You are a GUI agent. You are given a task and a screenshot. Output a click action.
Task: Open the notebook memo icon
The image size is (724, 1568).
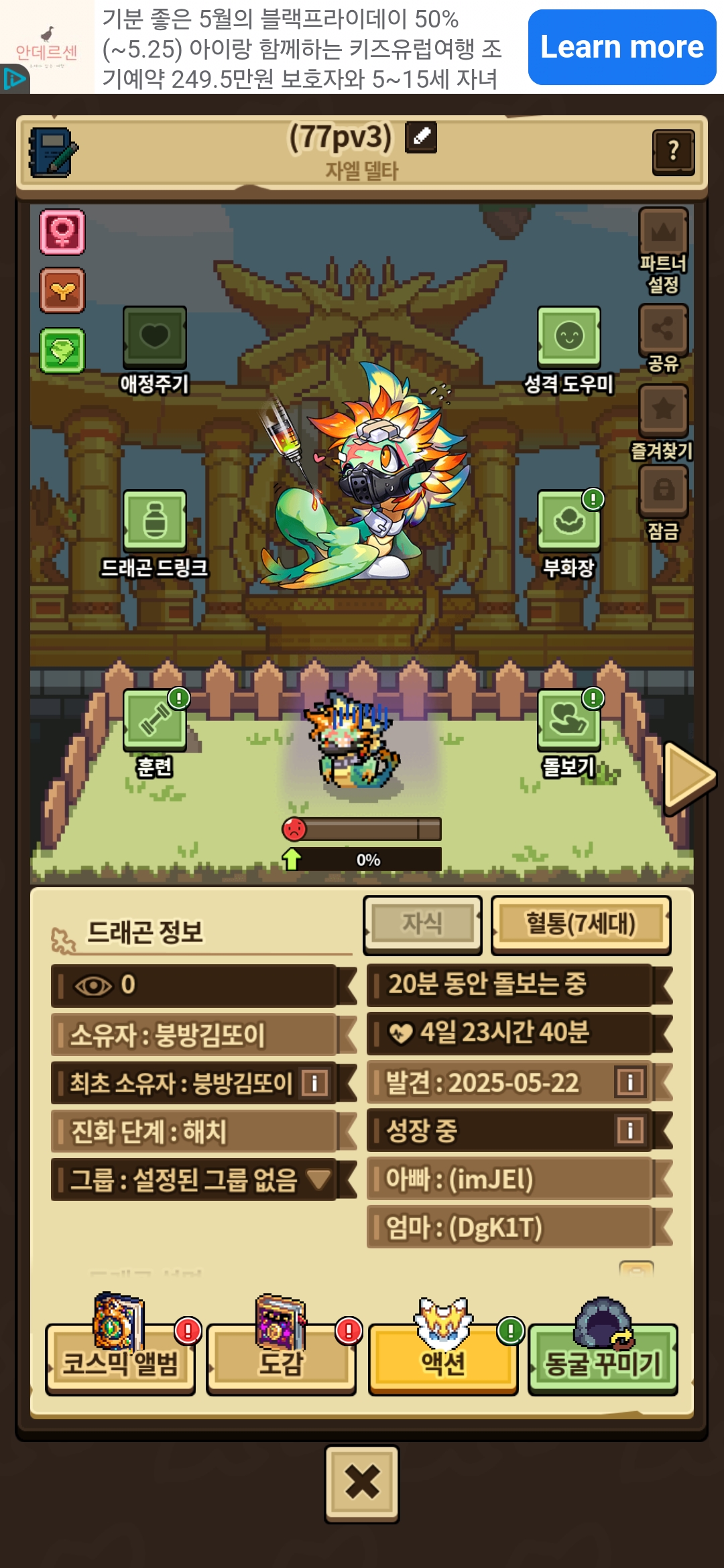point(52,152)
